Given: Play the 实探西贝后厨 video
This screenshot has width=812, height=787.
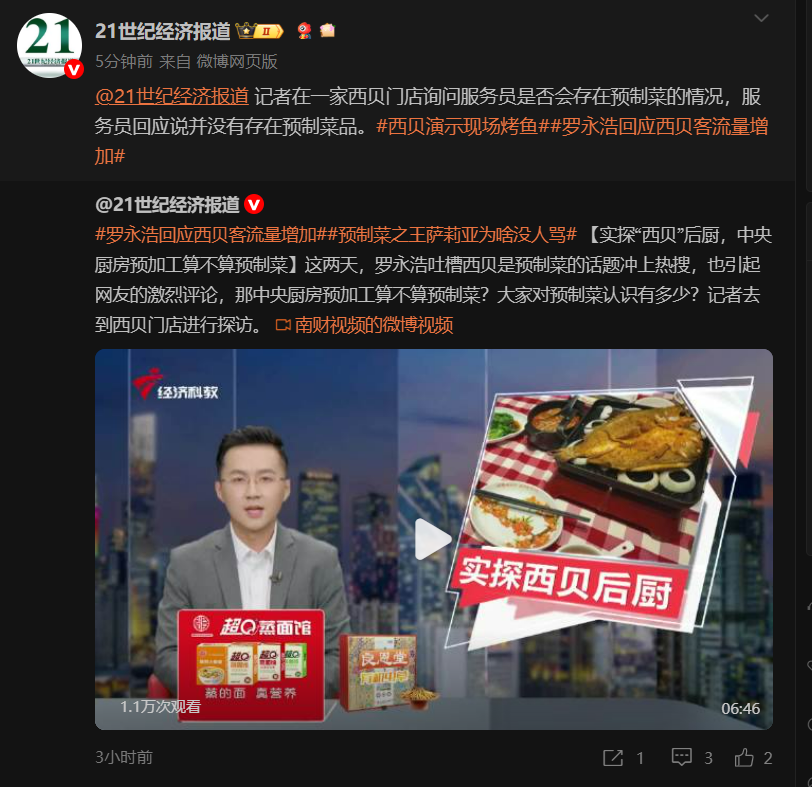Looking at the screenshot, I should [x=433, y=539].
